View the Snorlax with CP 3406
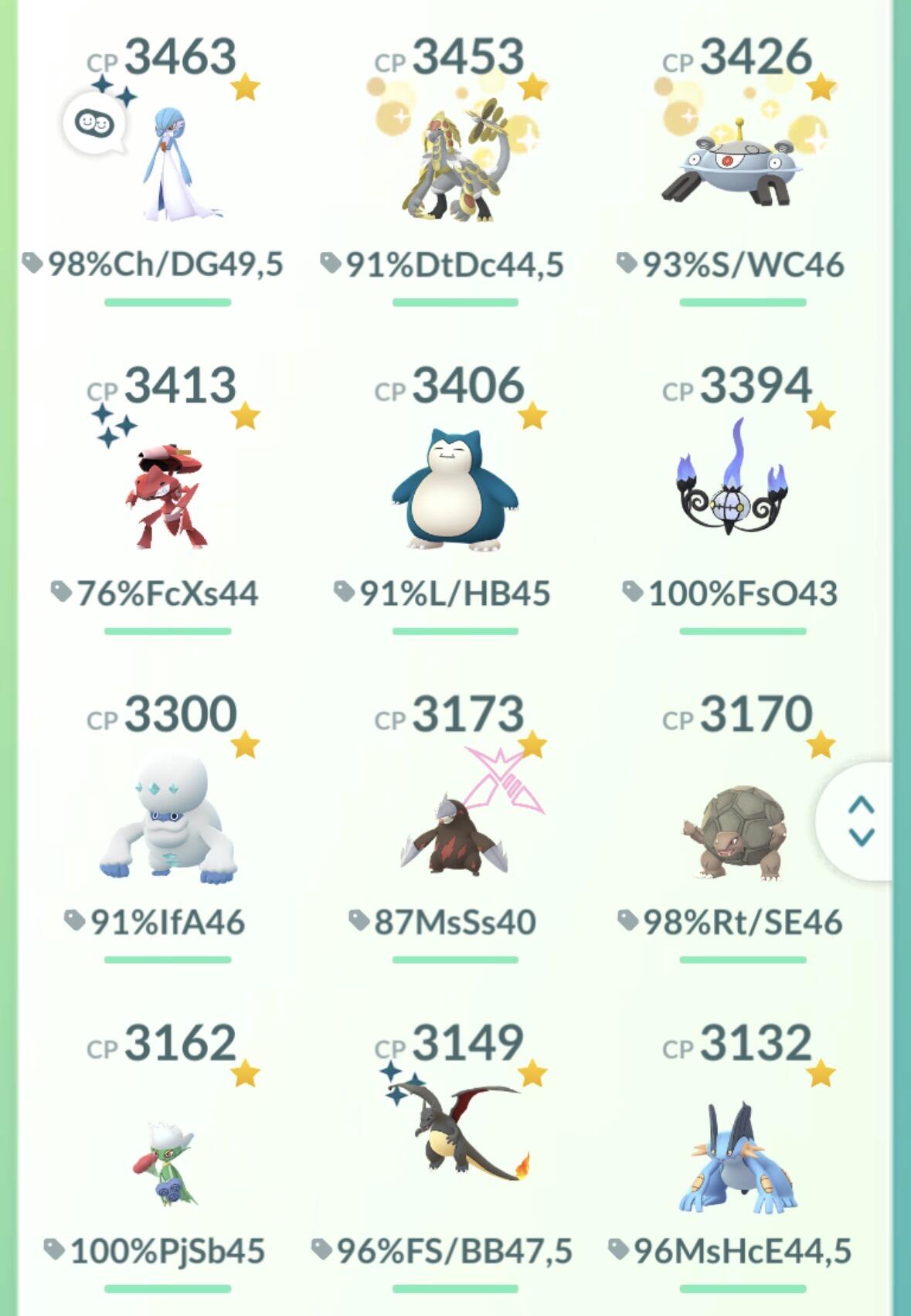This screenshot has height=1316, width=911. point(454,491)
